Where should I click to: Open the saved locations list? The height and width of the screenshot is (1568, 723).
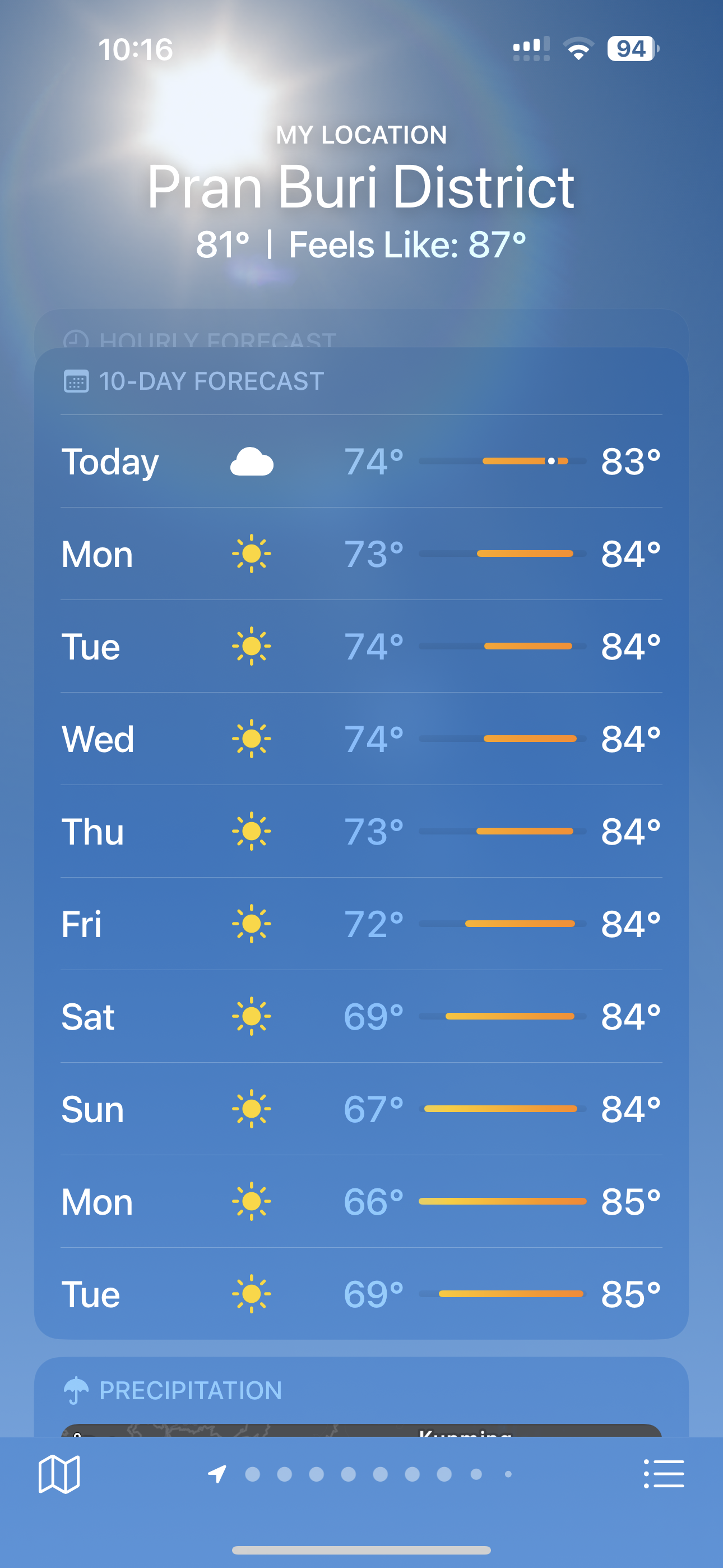pos(664,1474)
